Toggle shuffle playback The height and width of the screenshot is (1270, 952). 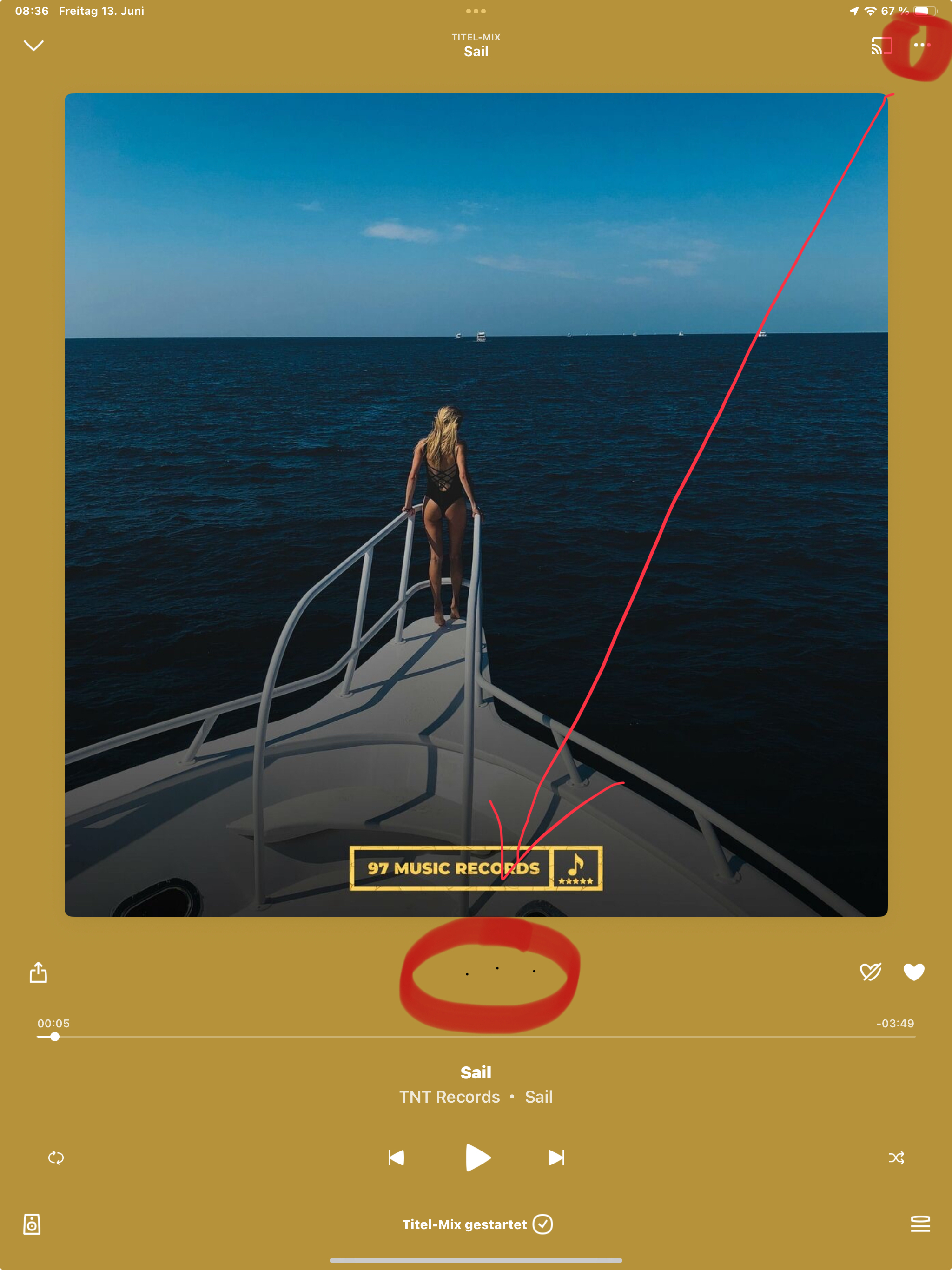[x=896, y=1158]
